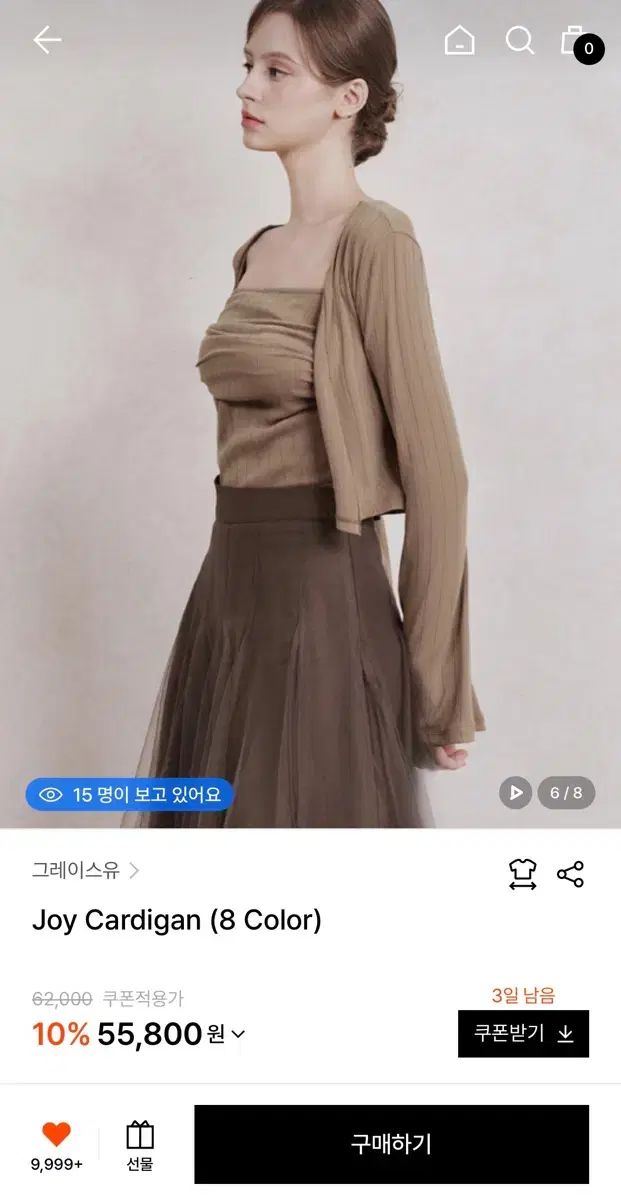Tap 구매하기 to purchase
Viewport: 621px width, 1200px height.
pos(391,1144)
